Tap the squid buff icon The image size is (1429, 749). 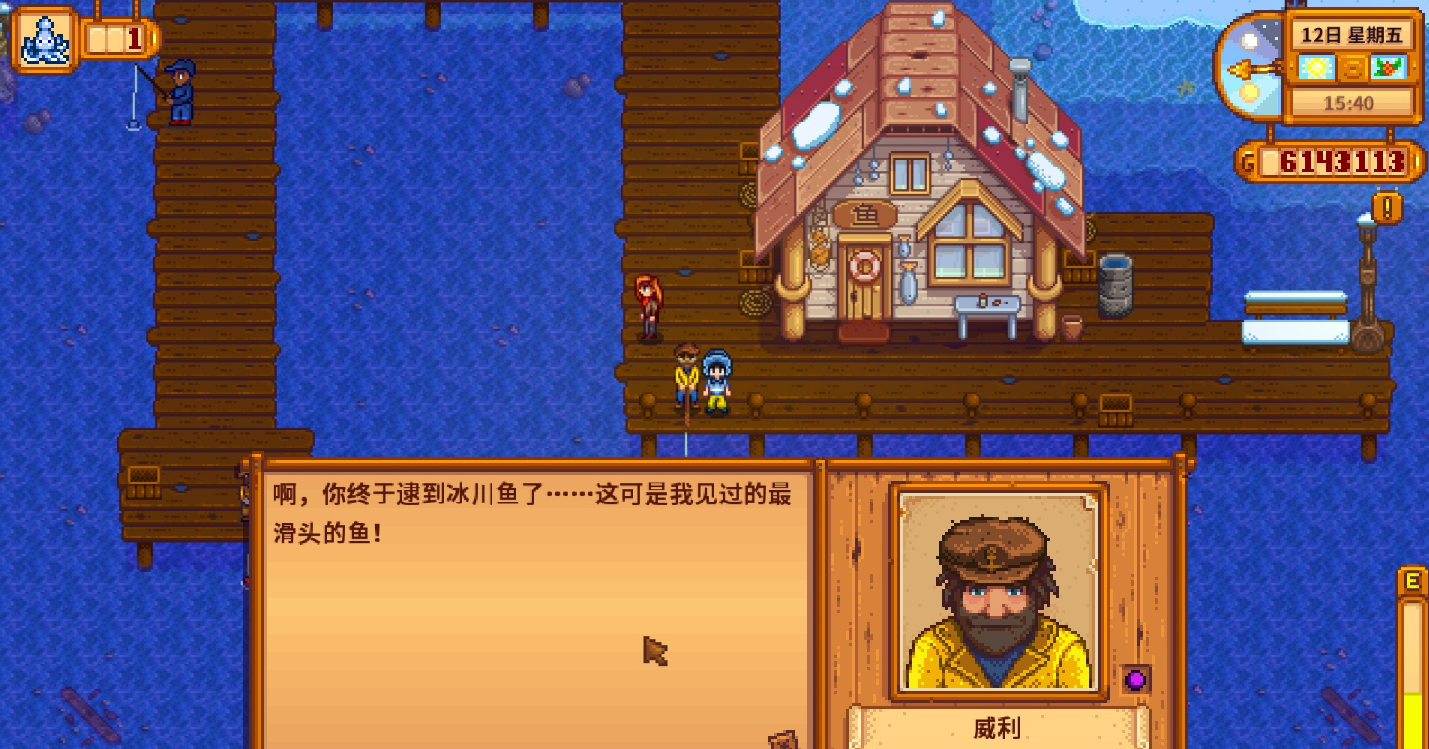pyautogui.click(x=44, y=39)
